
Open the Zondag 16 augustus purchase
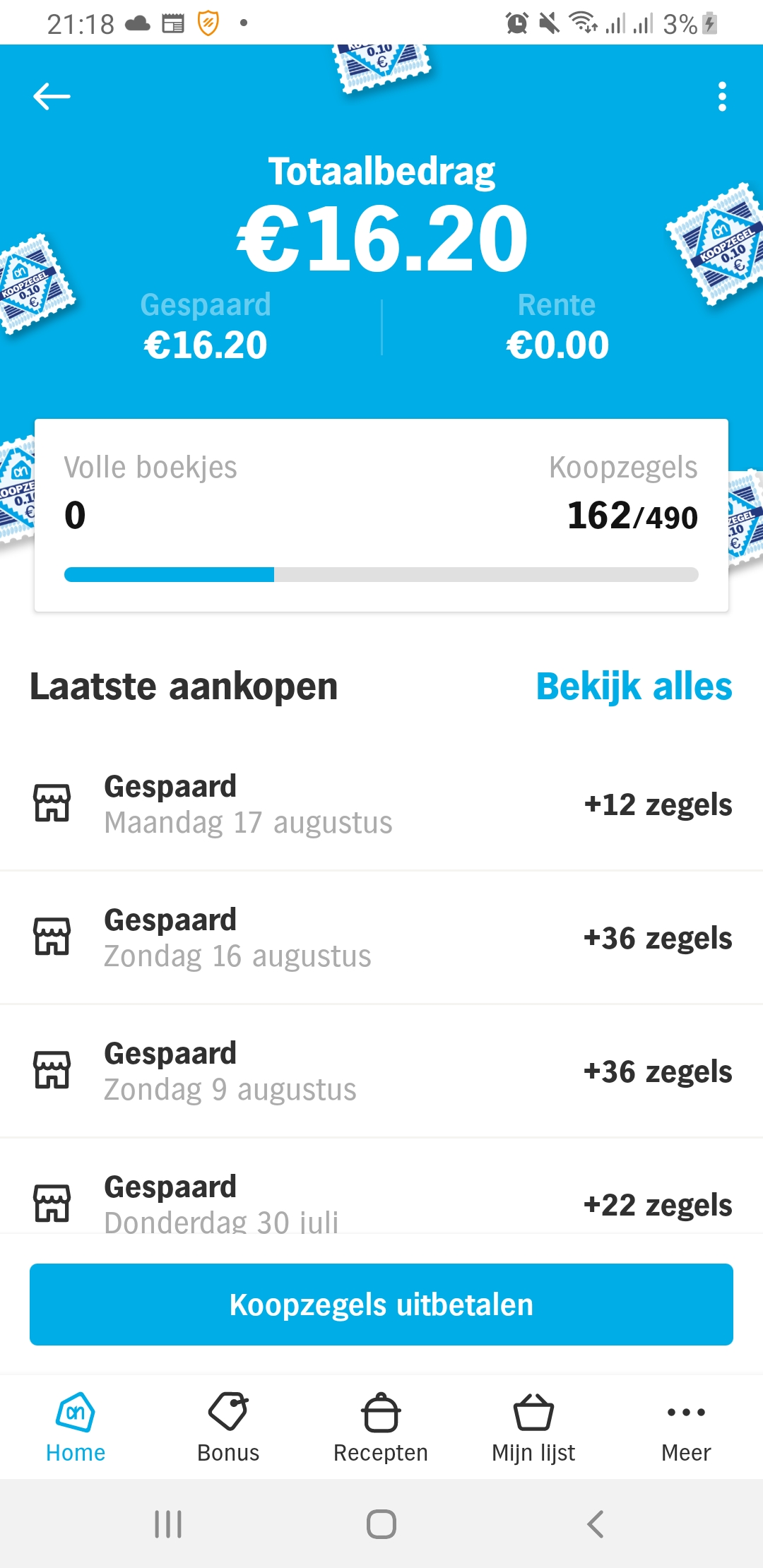[381, 938]
